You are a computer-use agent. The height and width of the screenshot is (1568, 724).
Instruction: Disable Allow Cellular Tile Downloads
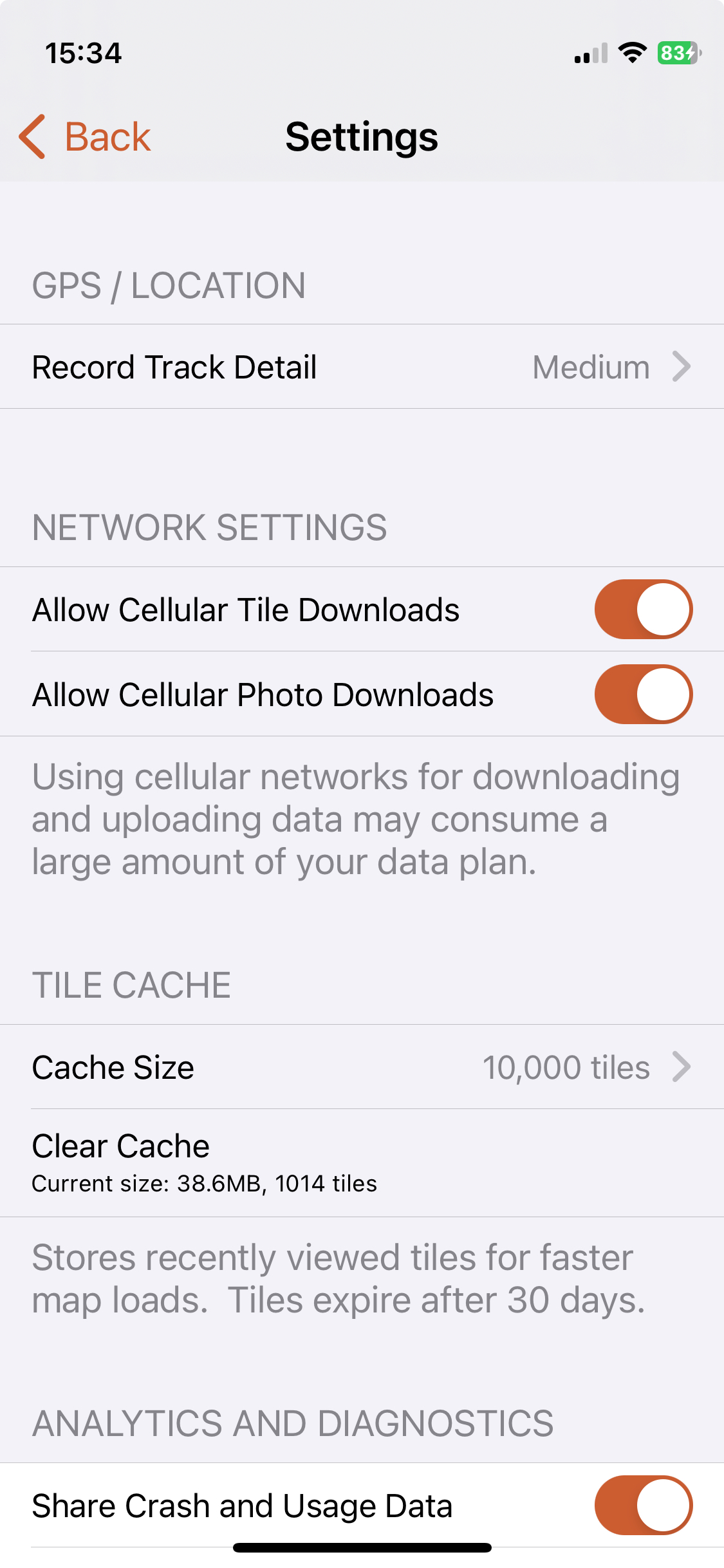tap(643, 610)
